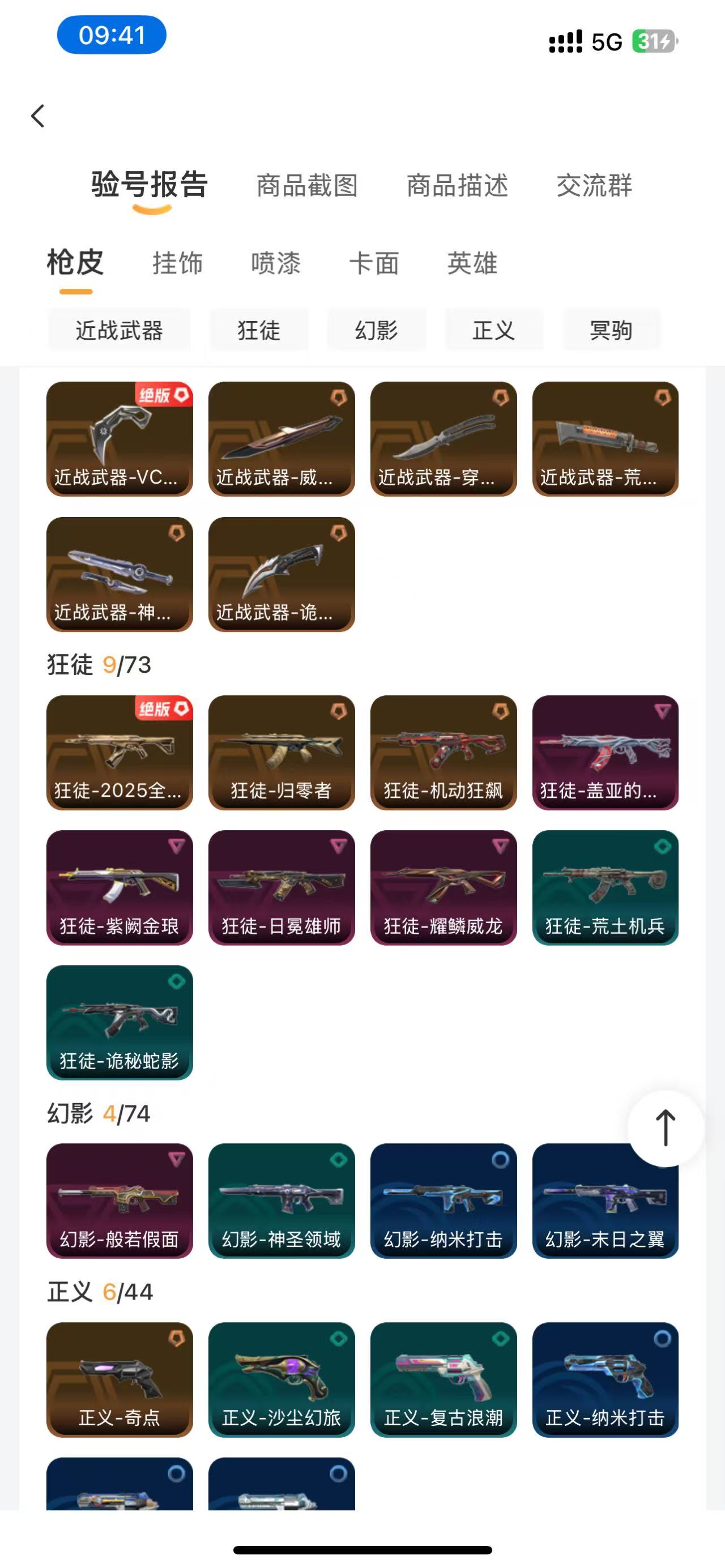Return to top with the arrow button
The width and height of the screenshot is (725, 1568).
coord(666,1127)
